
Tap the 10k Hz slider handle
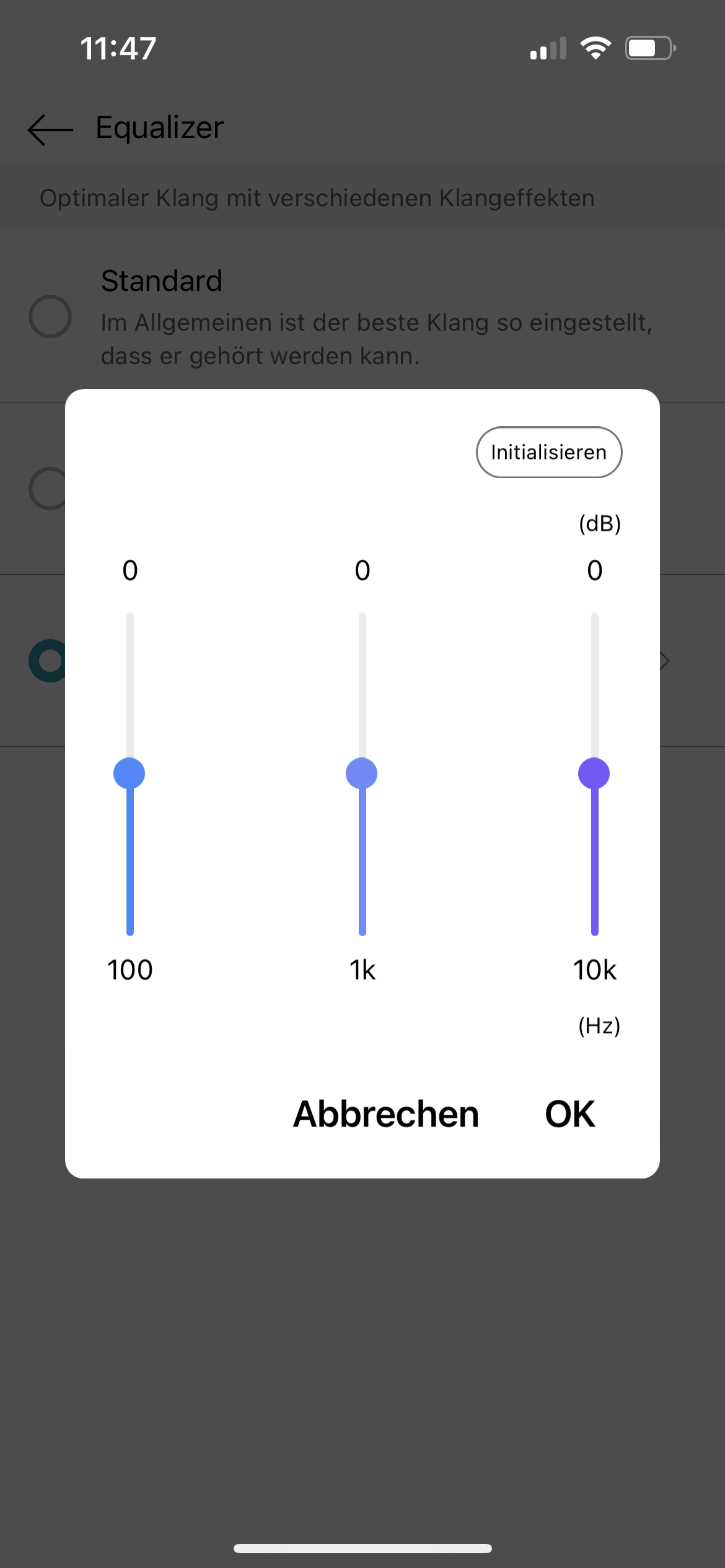[x=594, y=774]
